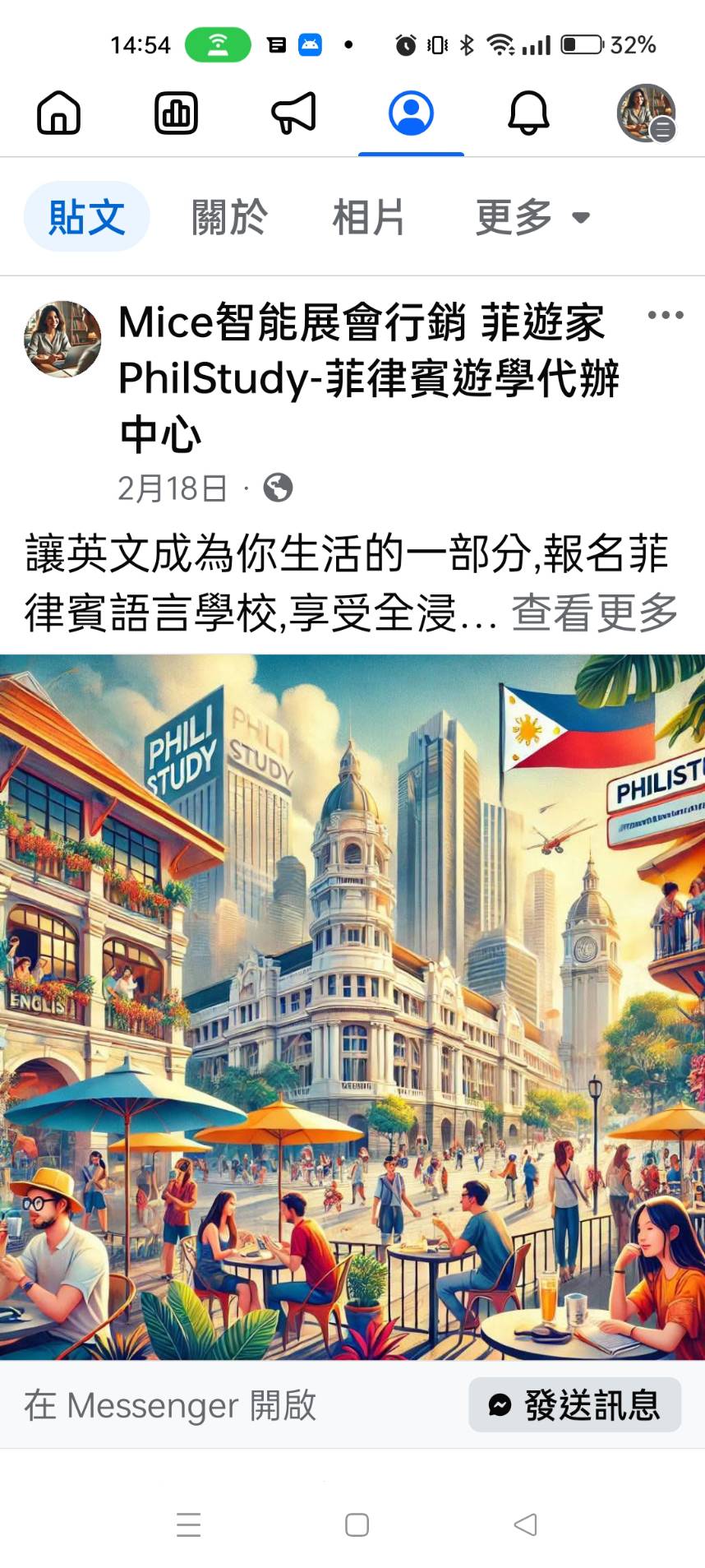
Task: Switch to the 相片 tab
Action: (x=367, y=217)
